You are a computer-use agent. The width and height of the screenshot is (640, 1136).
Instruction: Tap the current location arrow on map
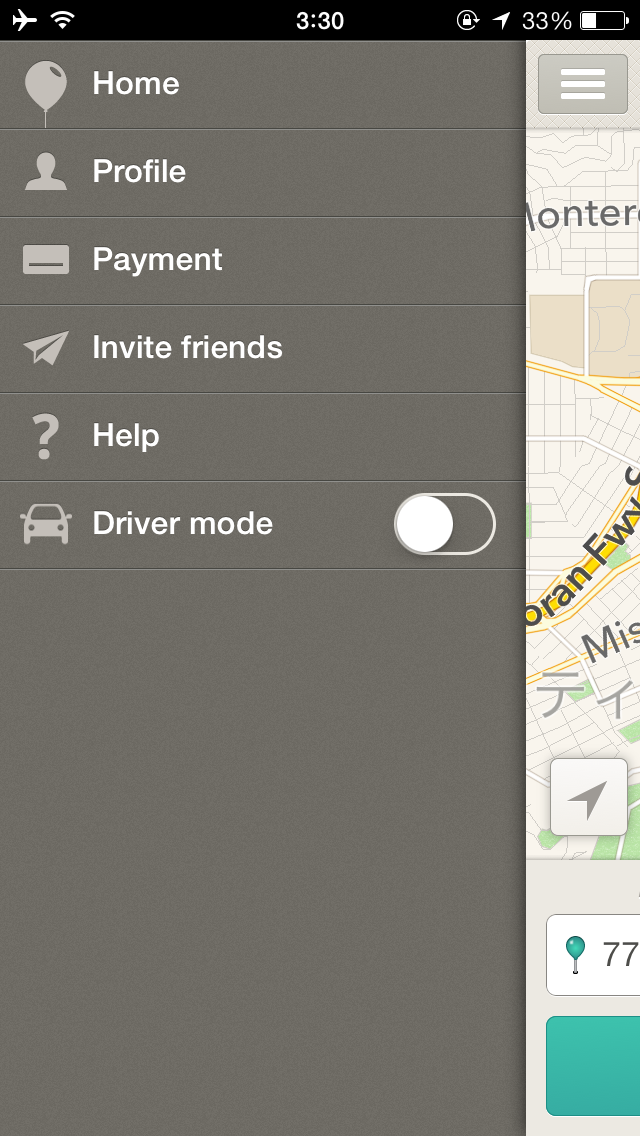[589, 797]
